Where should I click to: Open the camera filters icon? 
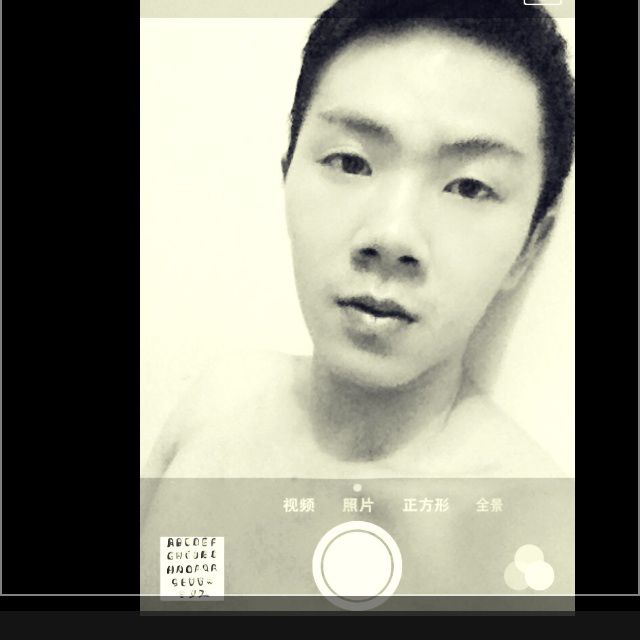(529, 568)
